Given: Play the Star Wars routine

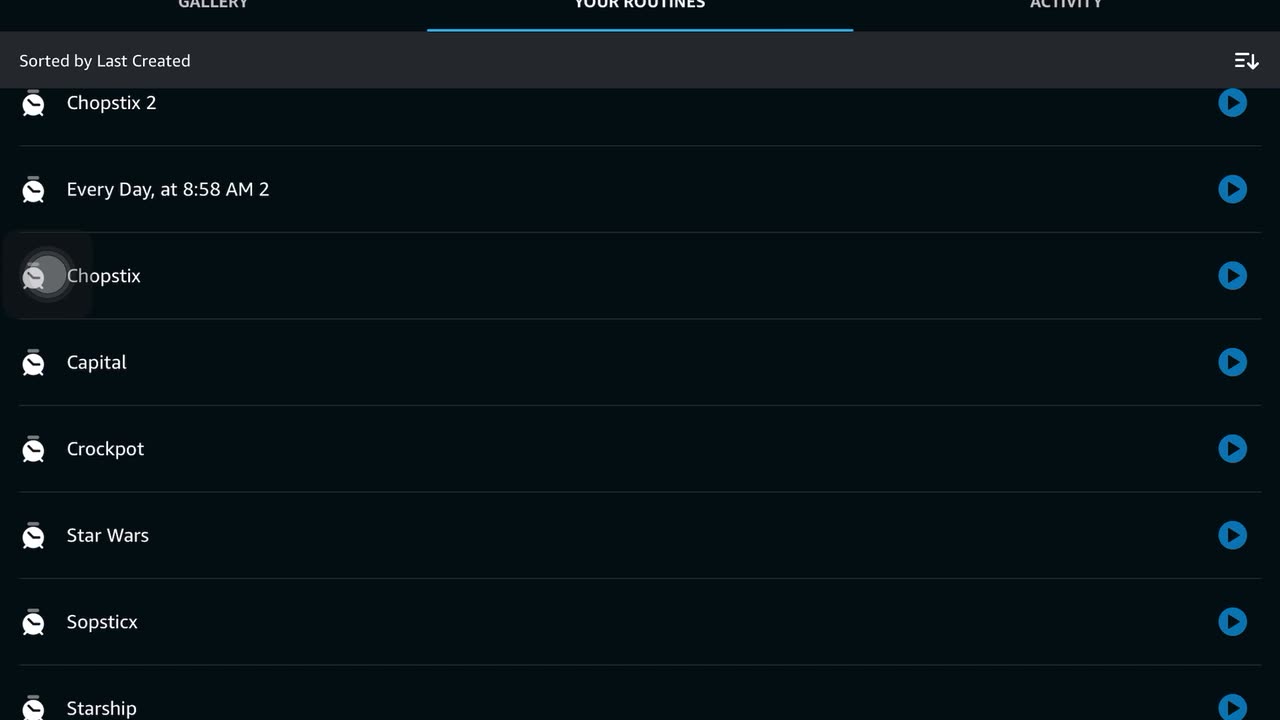Looking at the screenshot, I should coord(1232,535).
